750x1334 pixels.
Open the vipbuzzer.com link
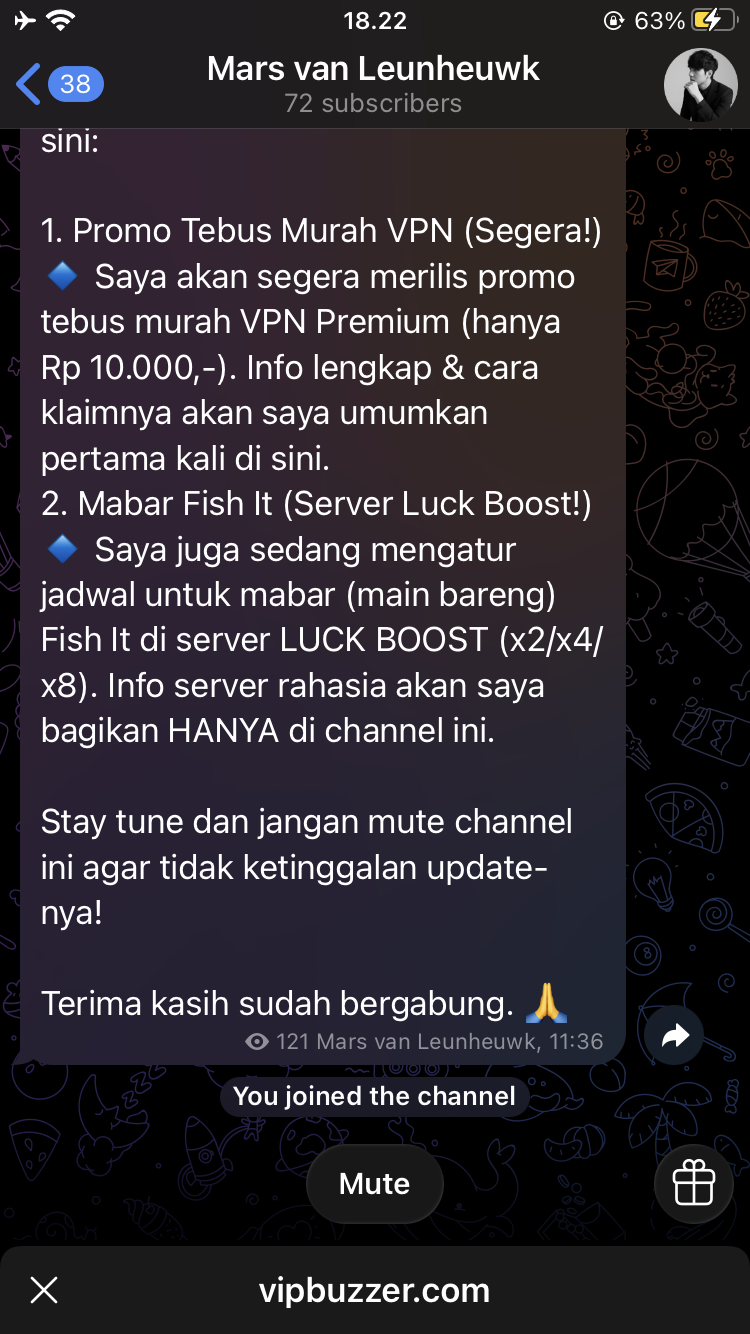pos(374,1290)
